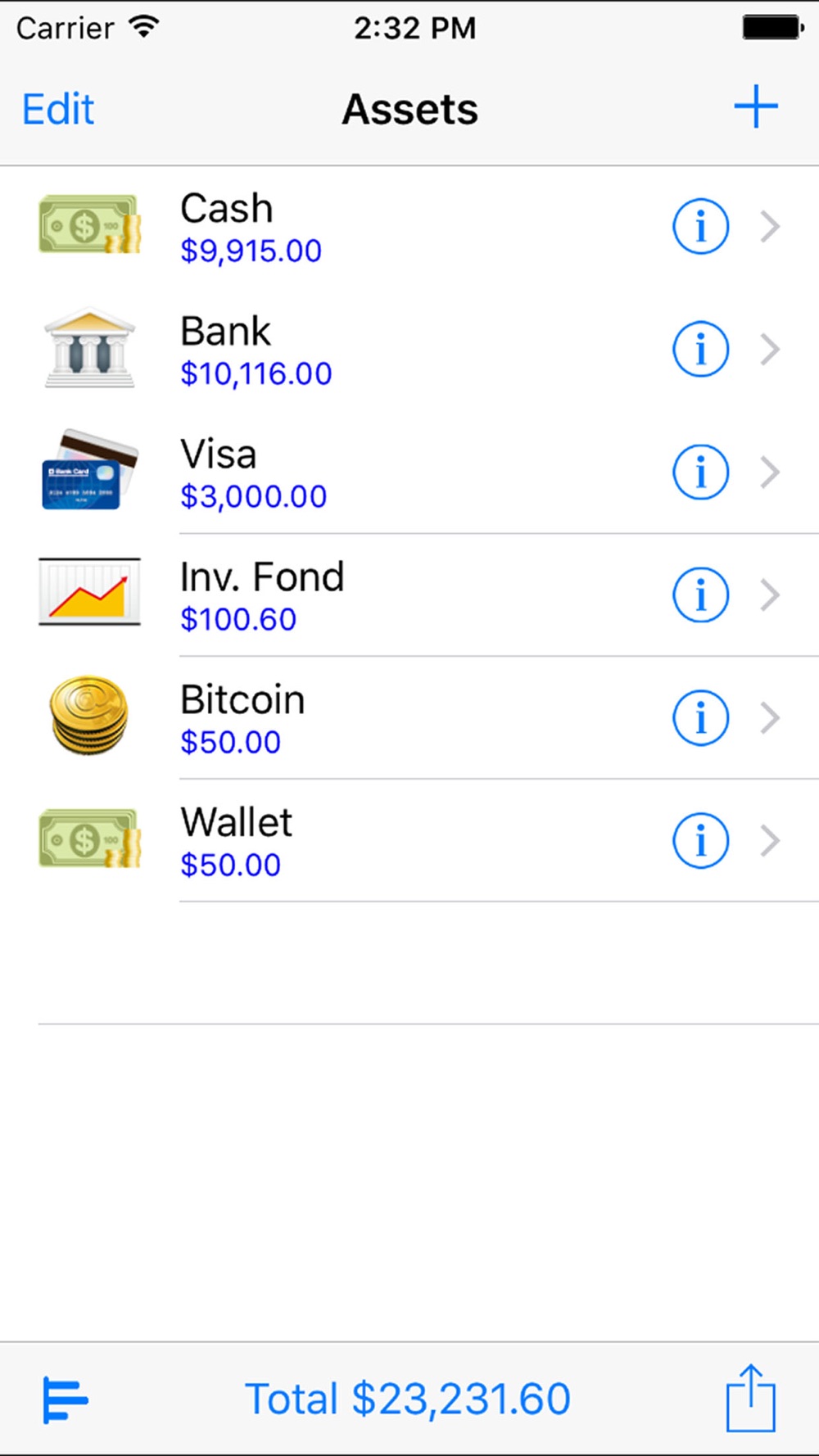
Task: Show info for the Cash account
Action: (700, 227)
